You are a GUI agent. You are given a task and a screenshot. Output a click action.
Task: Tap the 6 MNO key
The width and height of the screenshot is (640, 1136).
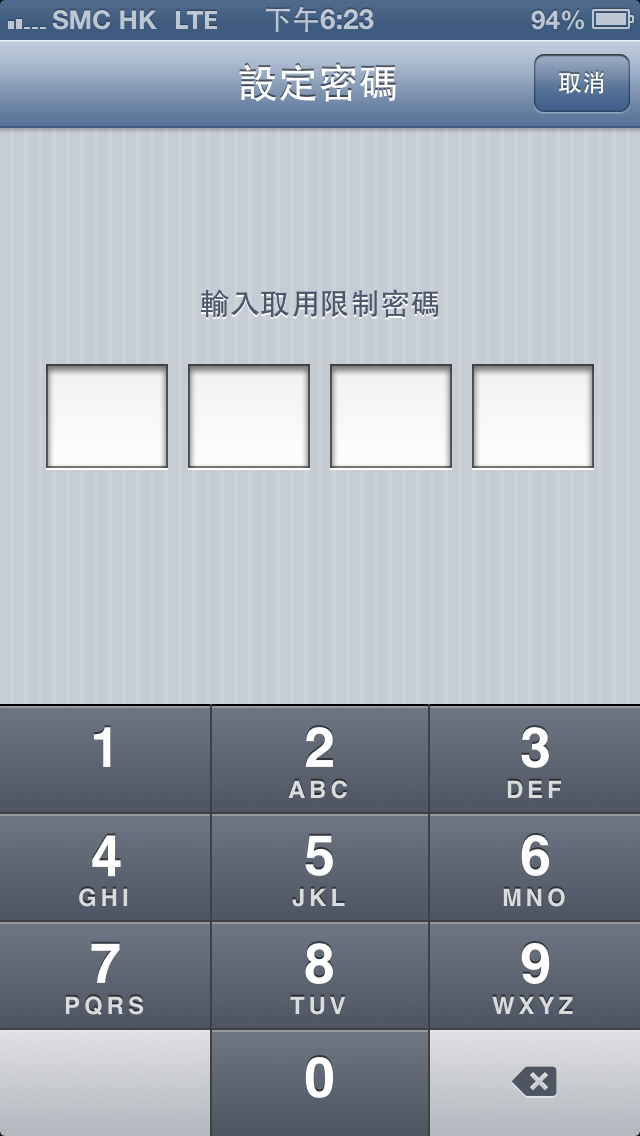click(535, 867)
